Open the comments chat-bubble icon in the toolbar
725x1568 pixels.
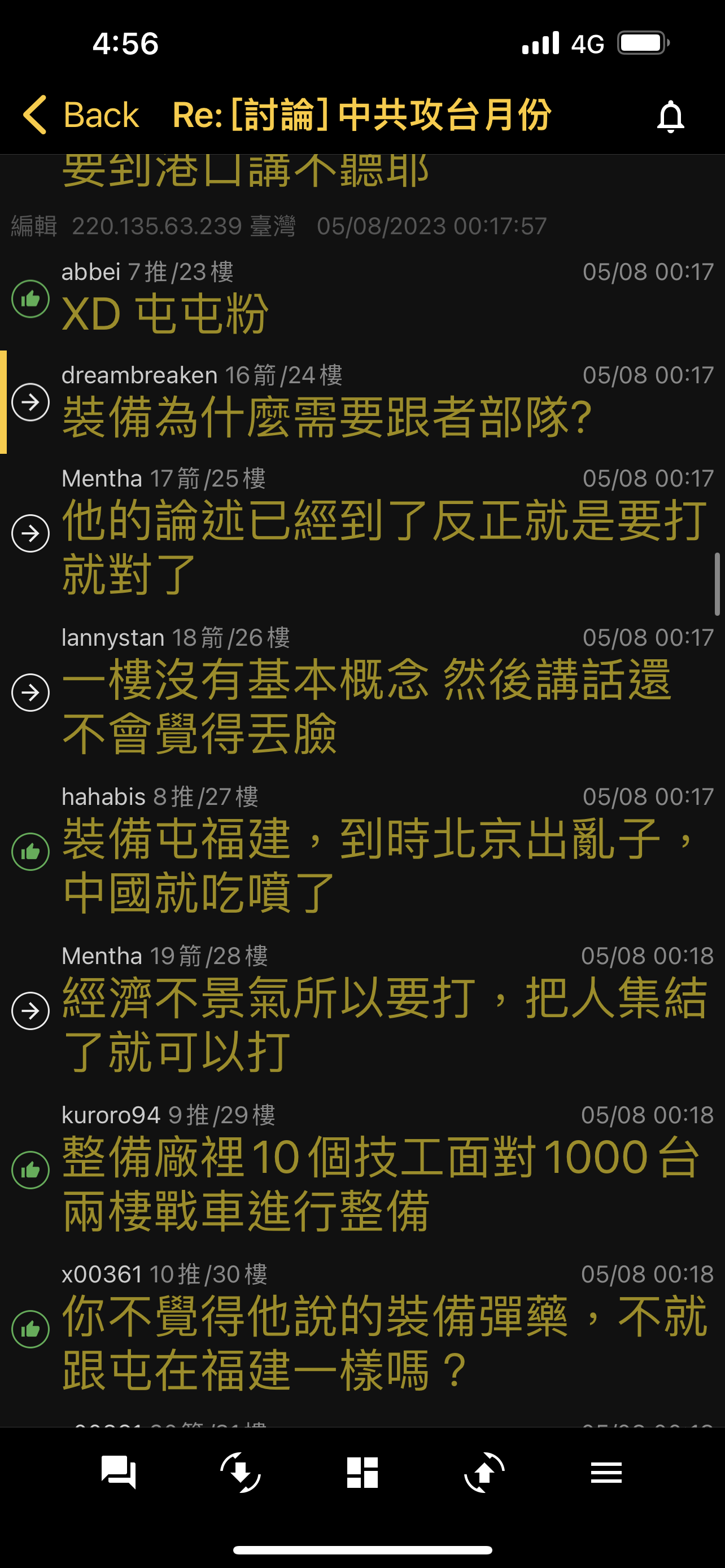point(119,1473)
